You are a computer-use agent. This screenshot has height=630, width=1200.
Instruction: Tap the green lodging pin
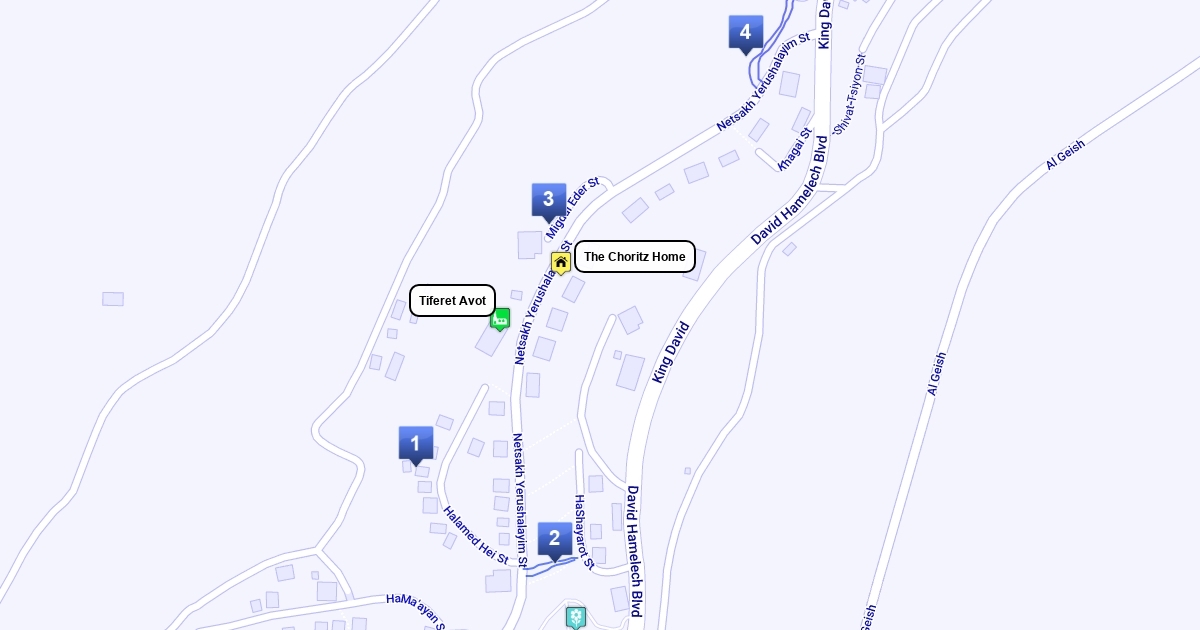[501, 319]
